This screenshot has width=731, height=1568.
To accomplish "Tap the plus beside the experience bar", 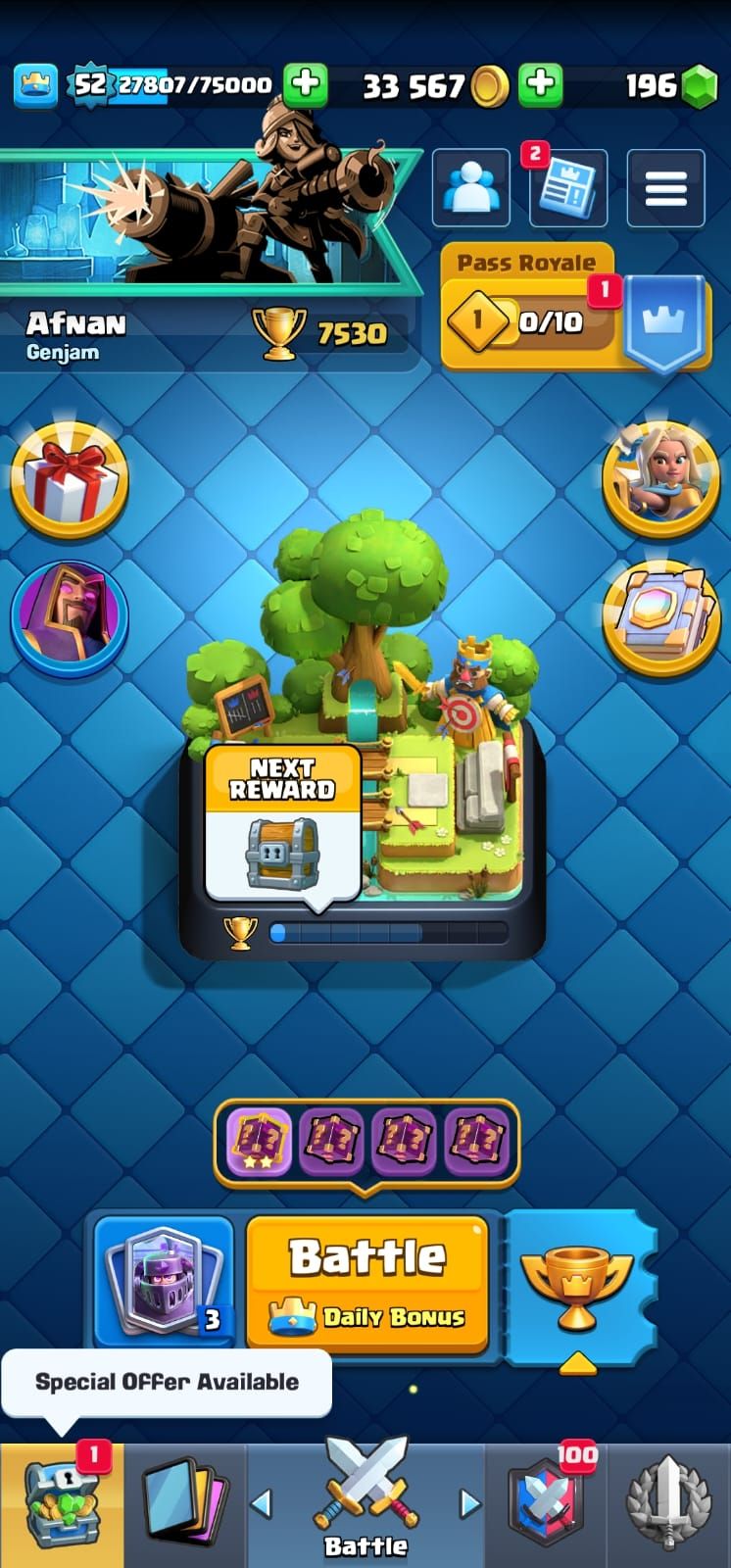I will (x=305, y=84).
